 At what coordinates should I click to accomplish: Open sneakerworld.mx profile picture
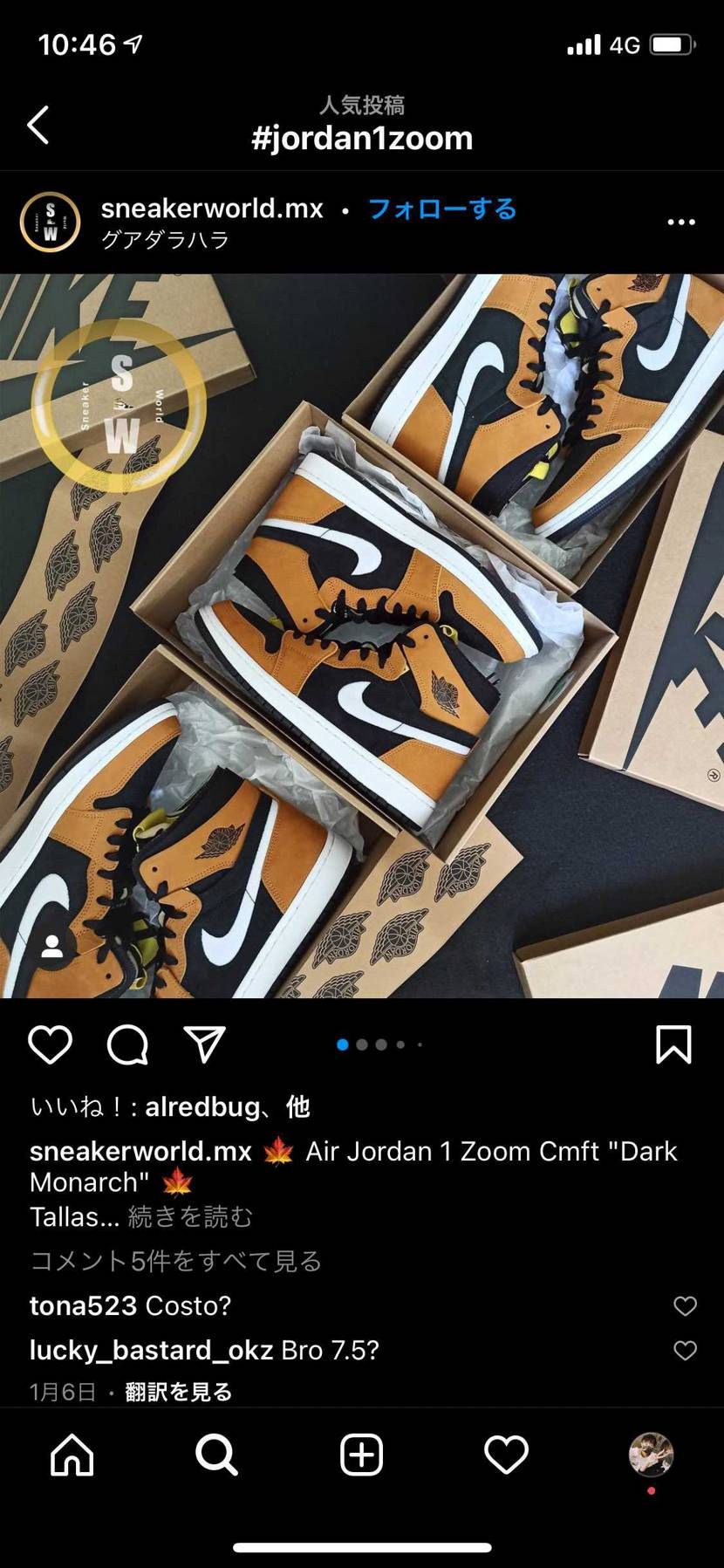pos(50,222)
